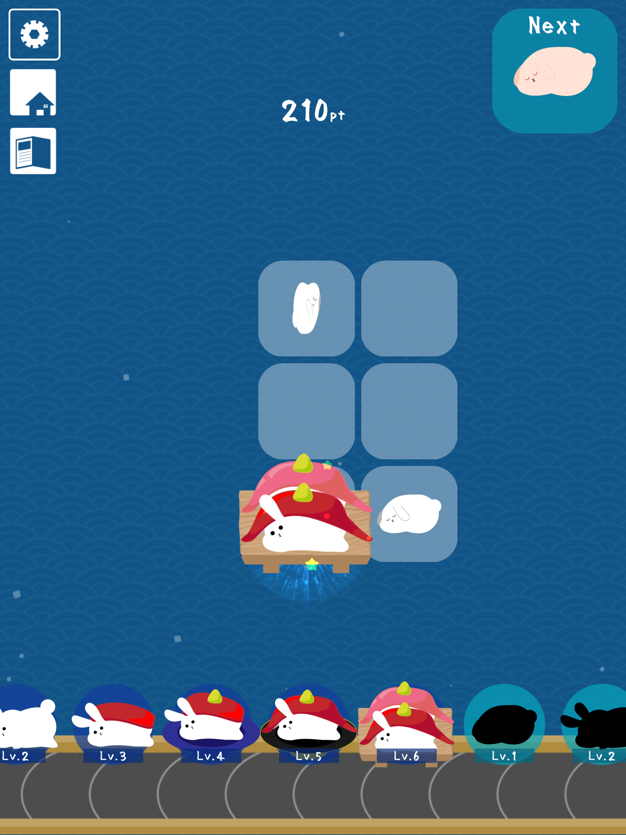
Task: Tap the grid cell with standing rabbit
Action: tap(306, 308)
